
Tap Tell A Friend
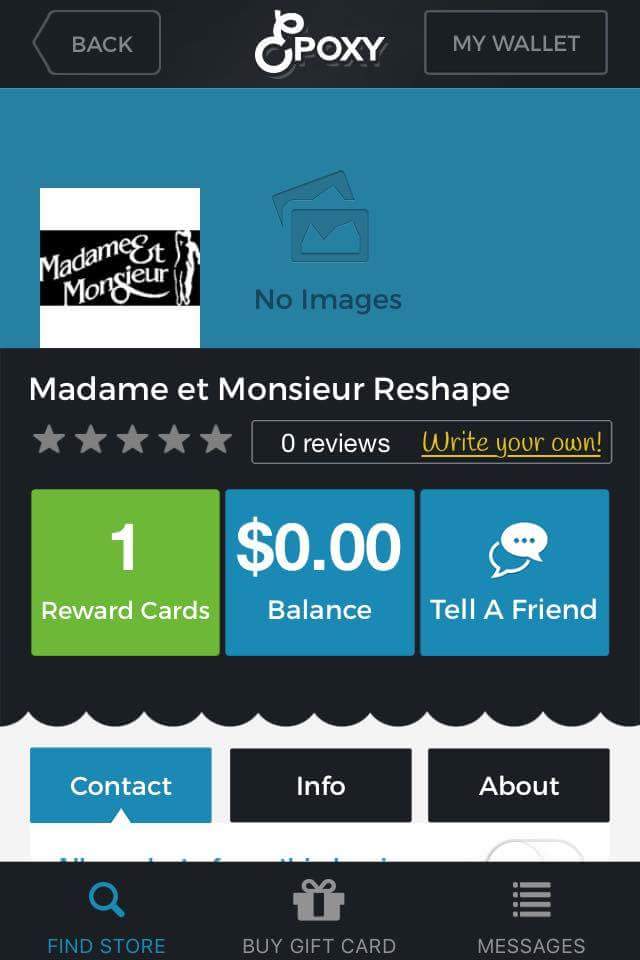coord(514,572)
